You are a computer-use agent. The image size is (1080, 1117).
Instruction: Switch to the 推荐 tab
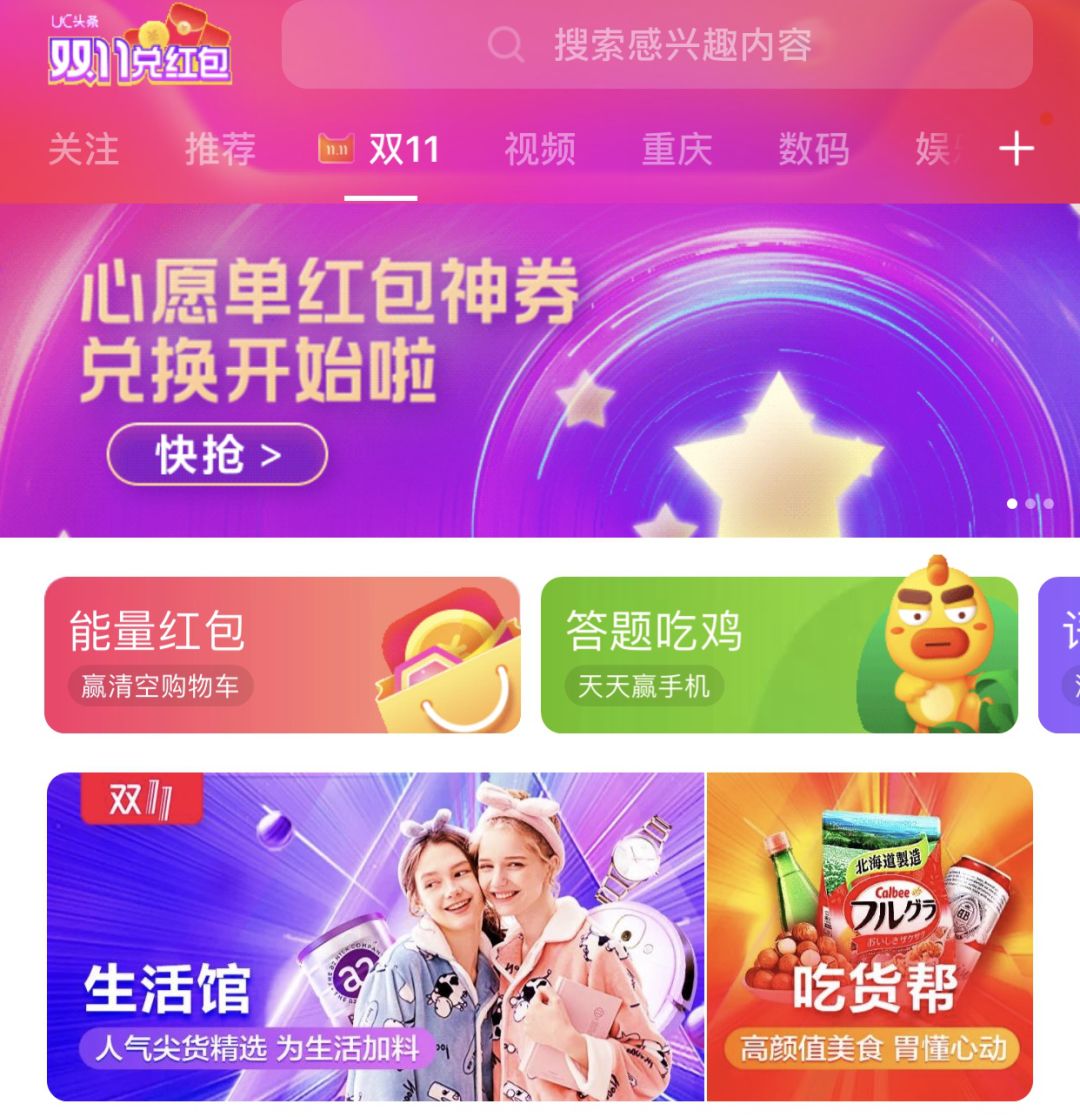[220, 150]
